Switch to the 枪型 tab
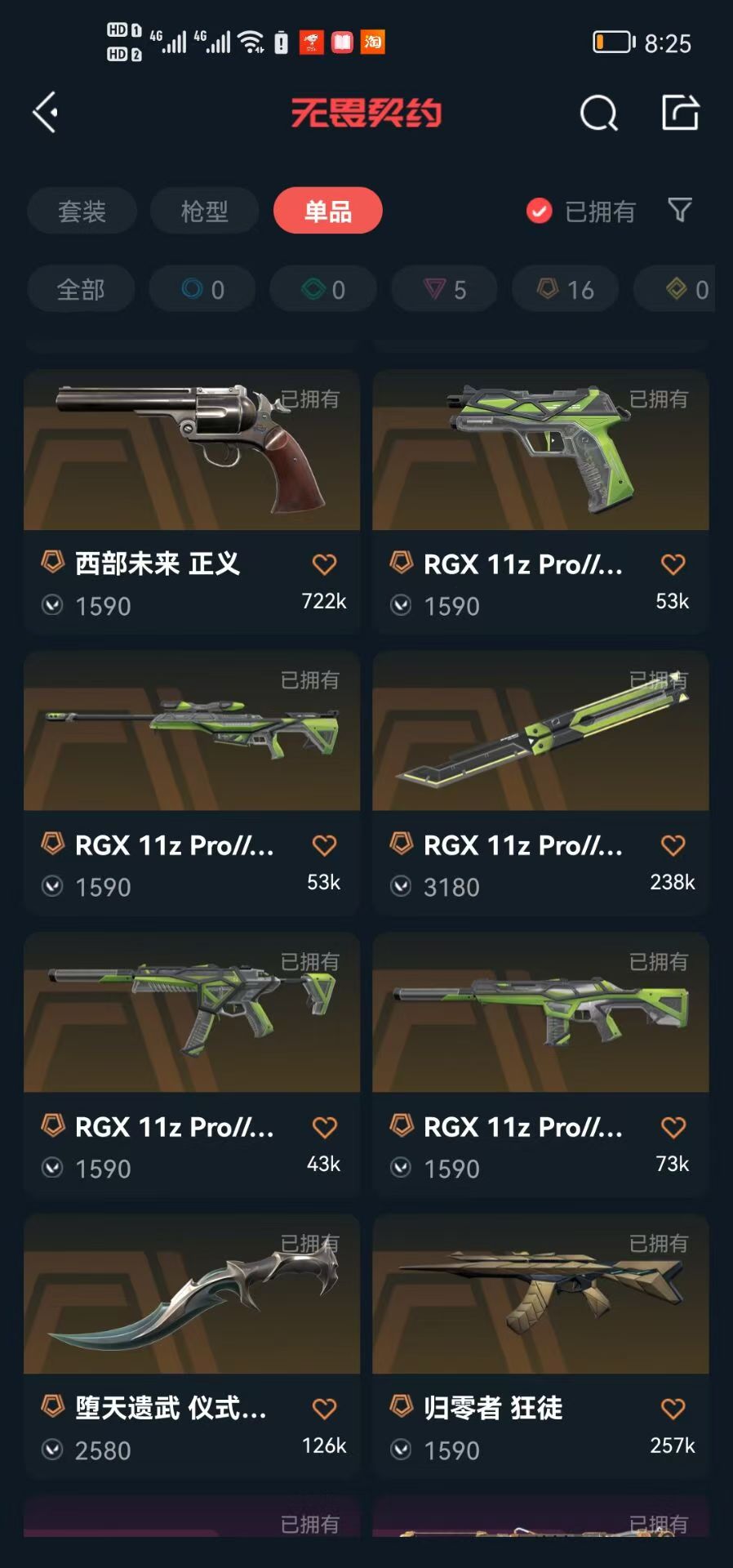 (x=204, y=212)
